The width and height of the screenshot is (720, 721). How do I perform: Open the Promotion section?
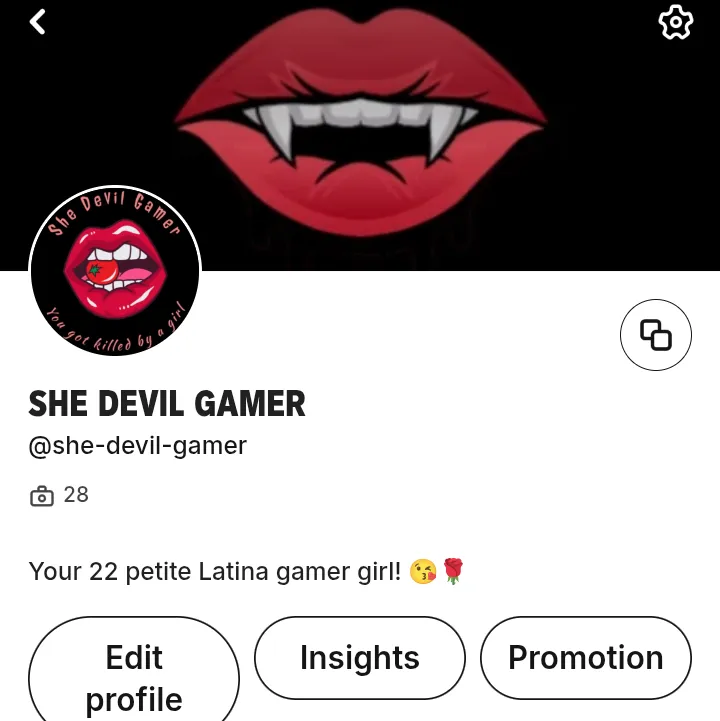pos(586,658)
